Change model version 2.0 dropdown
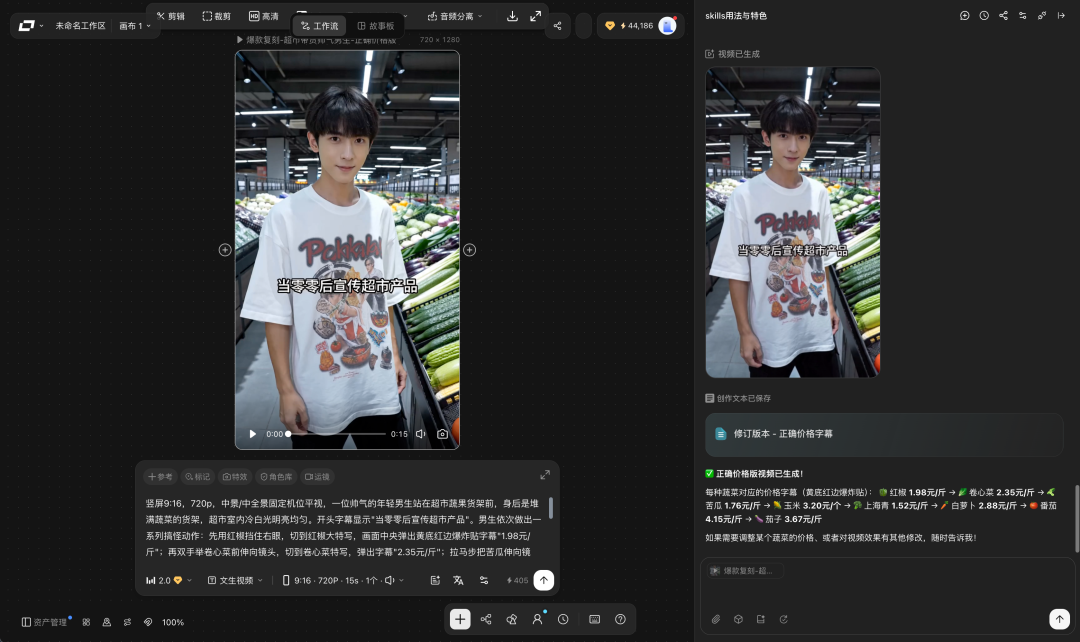Screen dimensions: 1080x642 [x=169, y=581]
